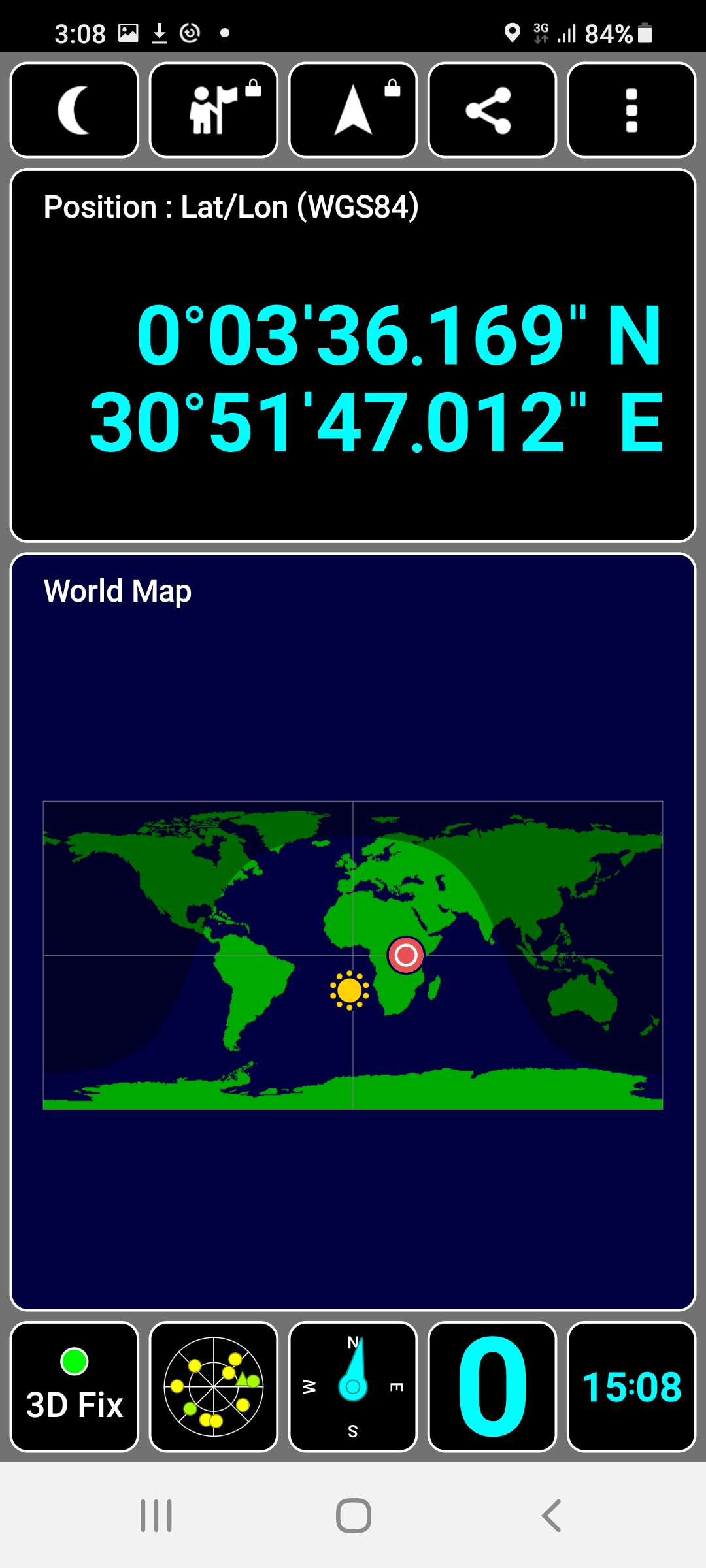Open the locked waypoint marker feature
Viewport: 706px width, 1568px height.
(x=214, y=110)
